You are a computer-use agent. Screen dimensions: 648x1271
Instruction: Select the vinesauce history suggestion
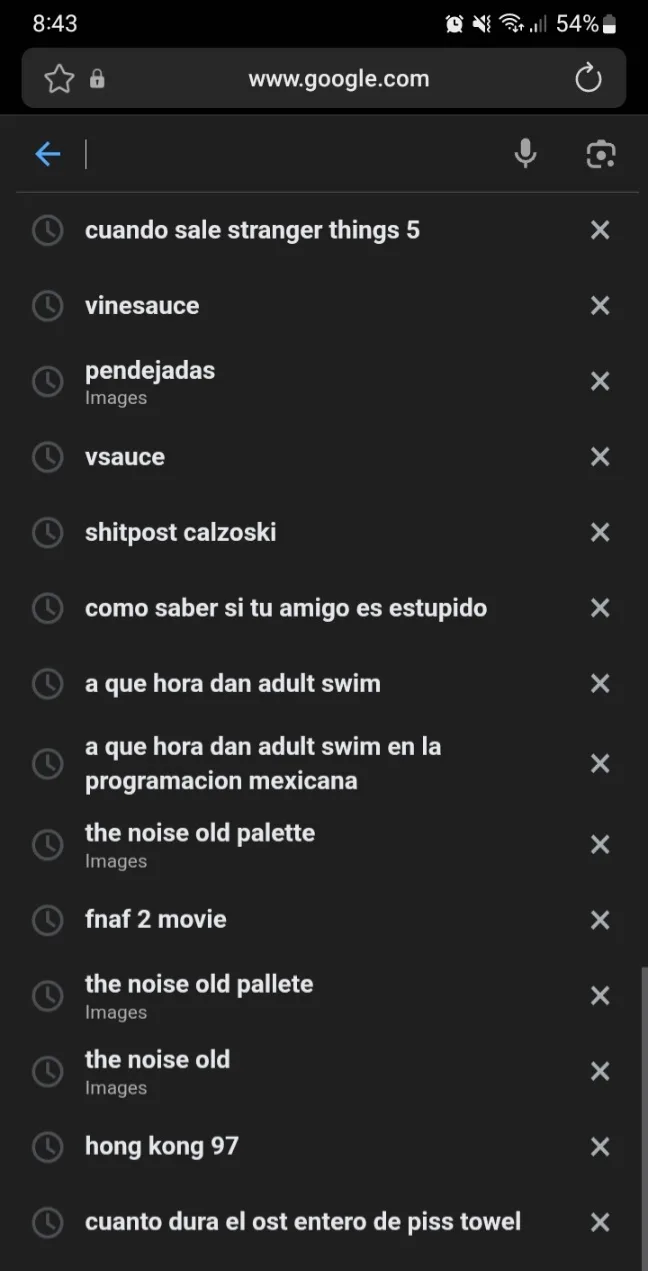point(142,306)
